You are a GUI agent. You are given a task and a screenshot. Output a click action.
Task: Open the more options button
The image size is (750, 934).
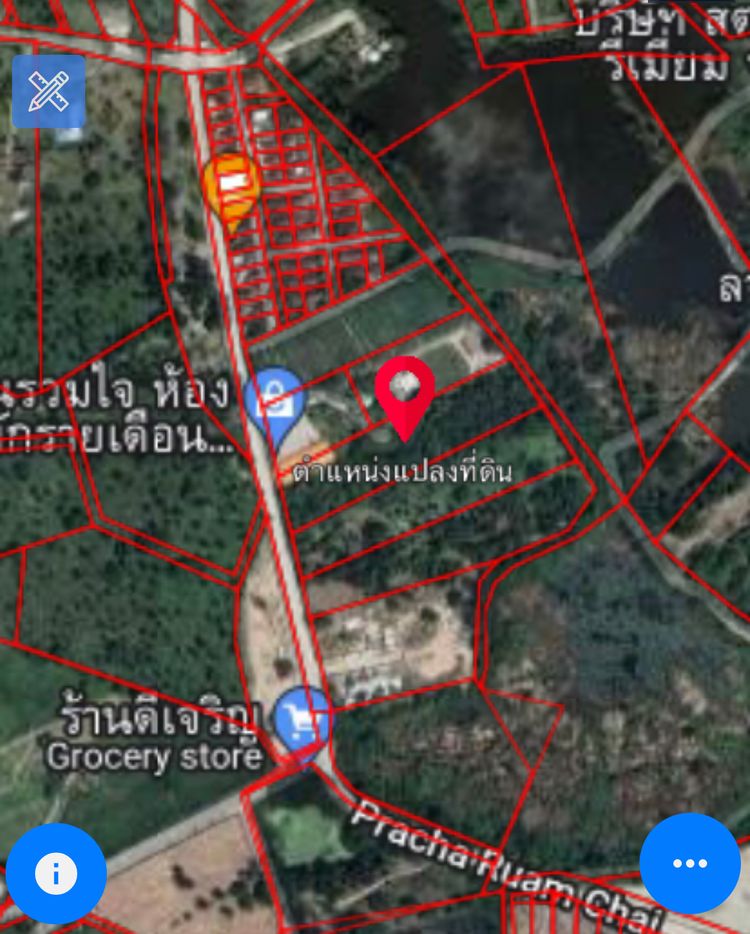coord(690,864)
